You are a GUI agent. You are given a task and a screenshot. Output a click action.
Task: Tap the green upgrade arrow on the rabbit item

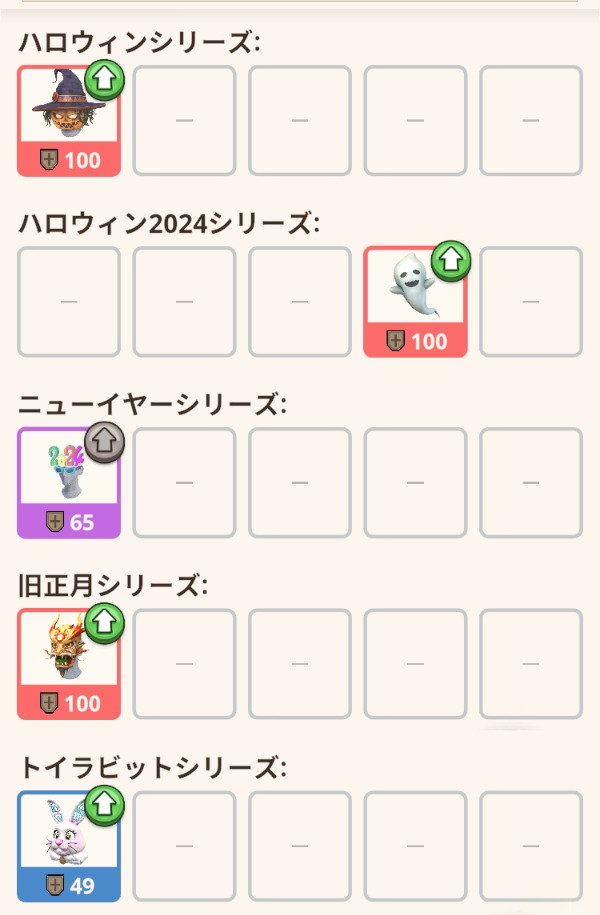coord(104,805)
